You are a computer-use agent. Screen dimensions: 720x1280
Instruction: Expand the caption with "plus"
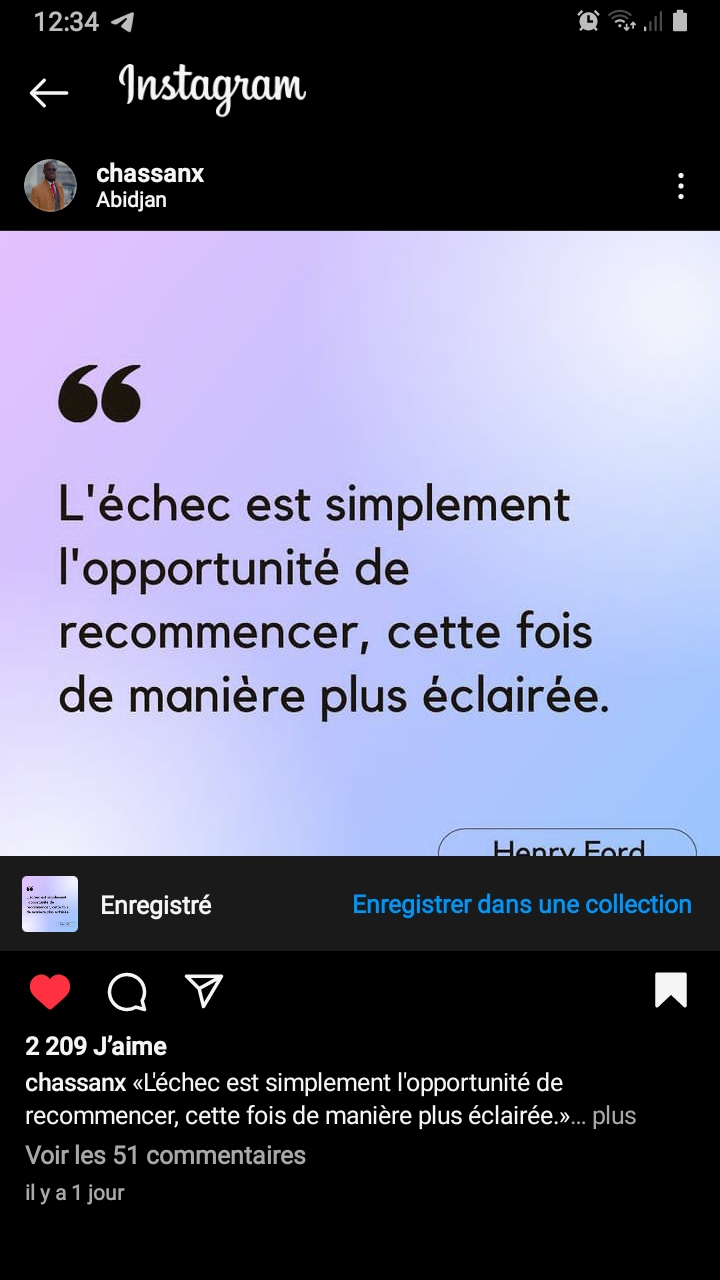tap(613, 1116)
